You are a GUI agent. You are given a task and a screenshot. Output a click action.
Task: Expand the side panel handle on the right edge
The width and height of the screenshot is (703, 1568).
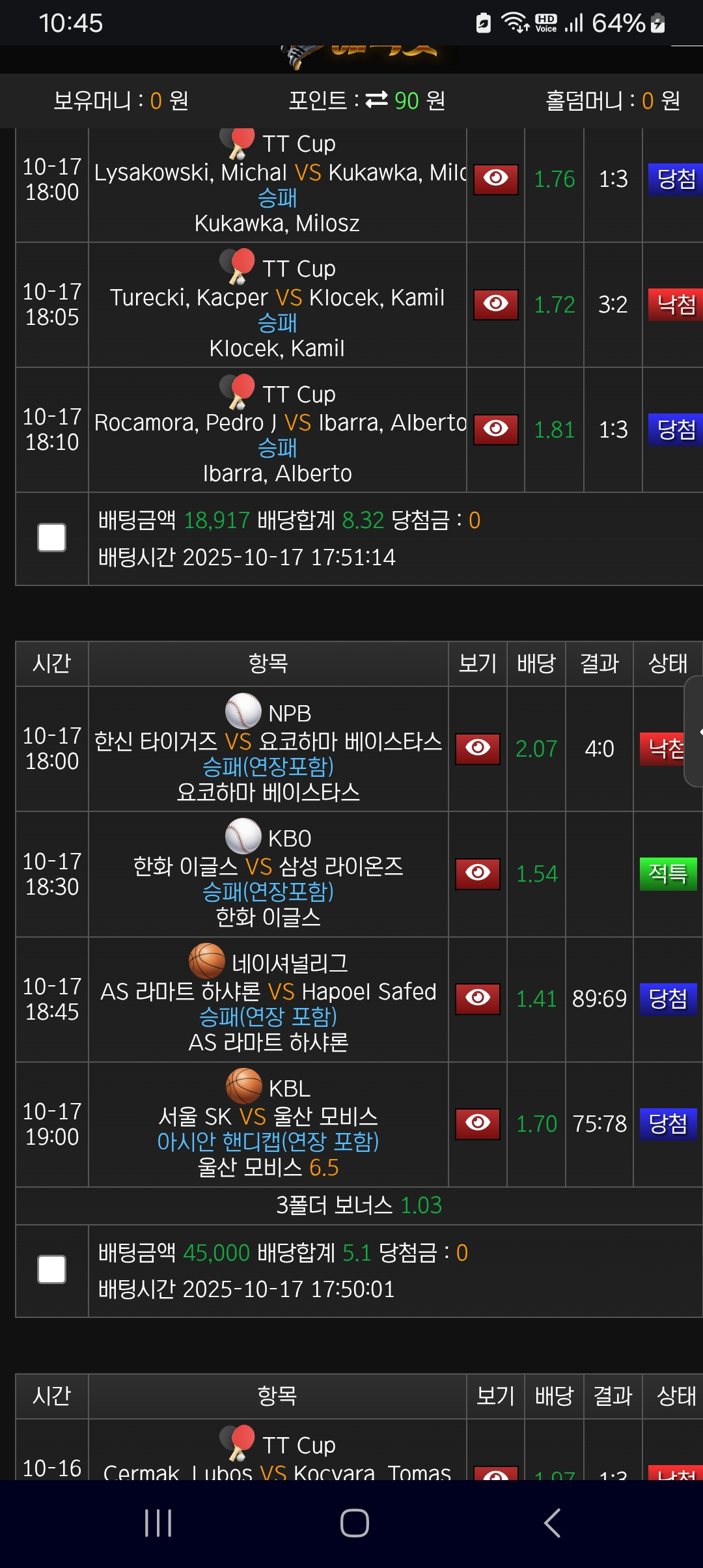pyautogui.click(x=695, y=731)
